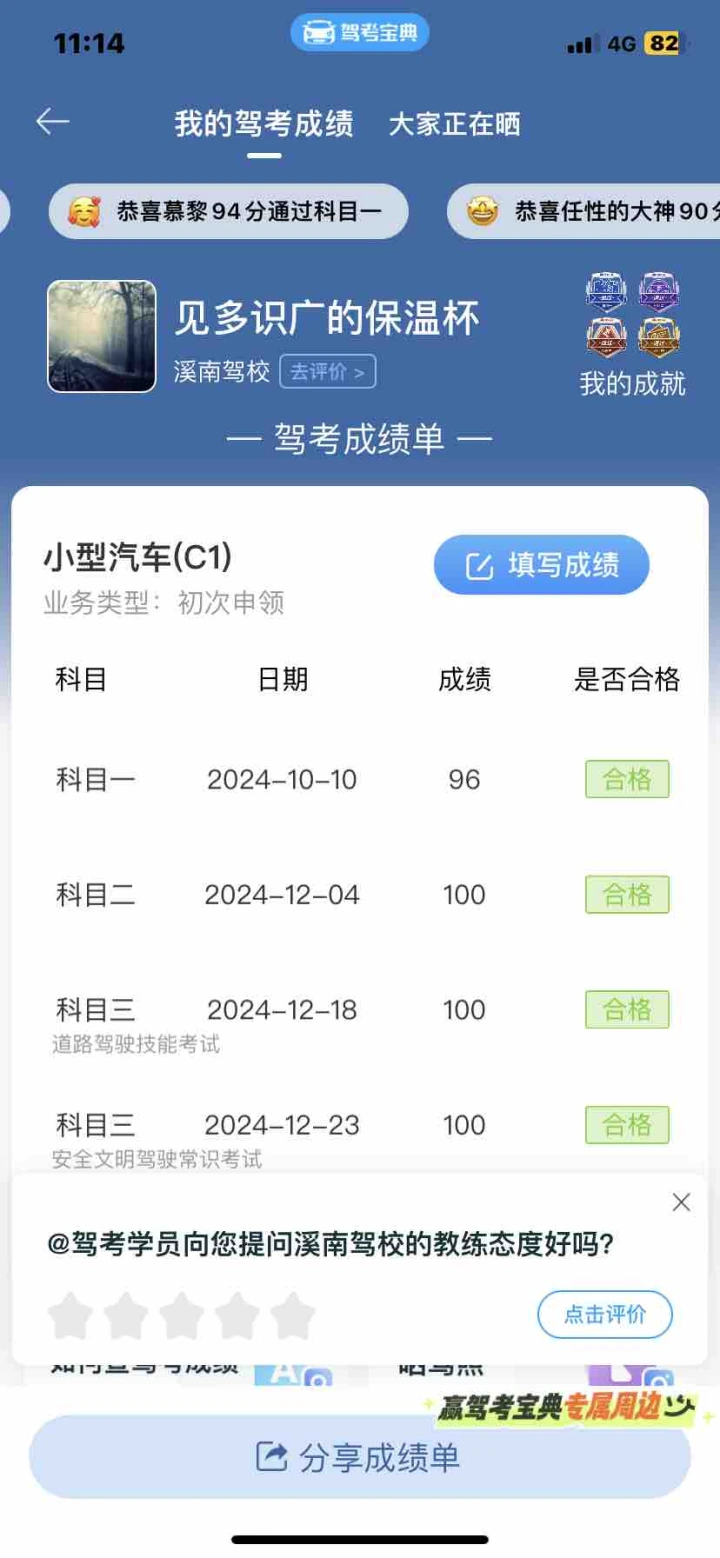Rate five stars in the coach prompt

292,1315
